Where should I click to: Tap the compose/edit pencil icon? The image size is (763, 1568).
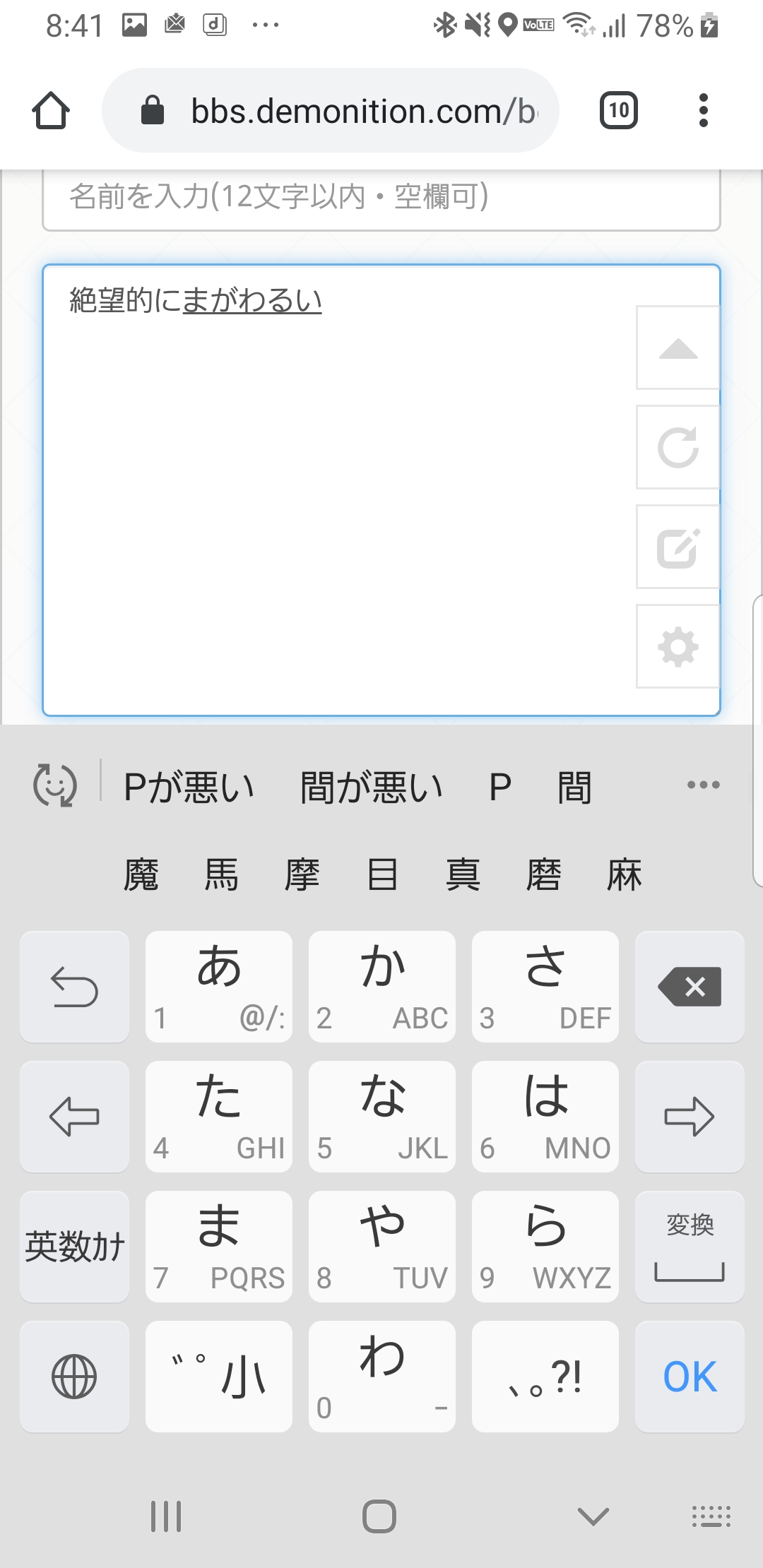pyautogui.click(x=678, y=547)
